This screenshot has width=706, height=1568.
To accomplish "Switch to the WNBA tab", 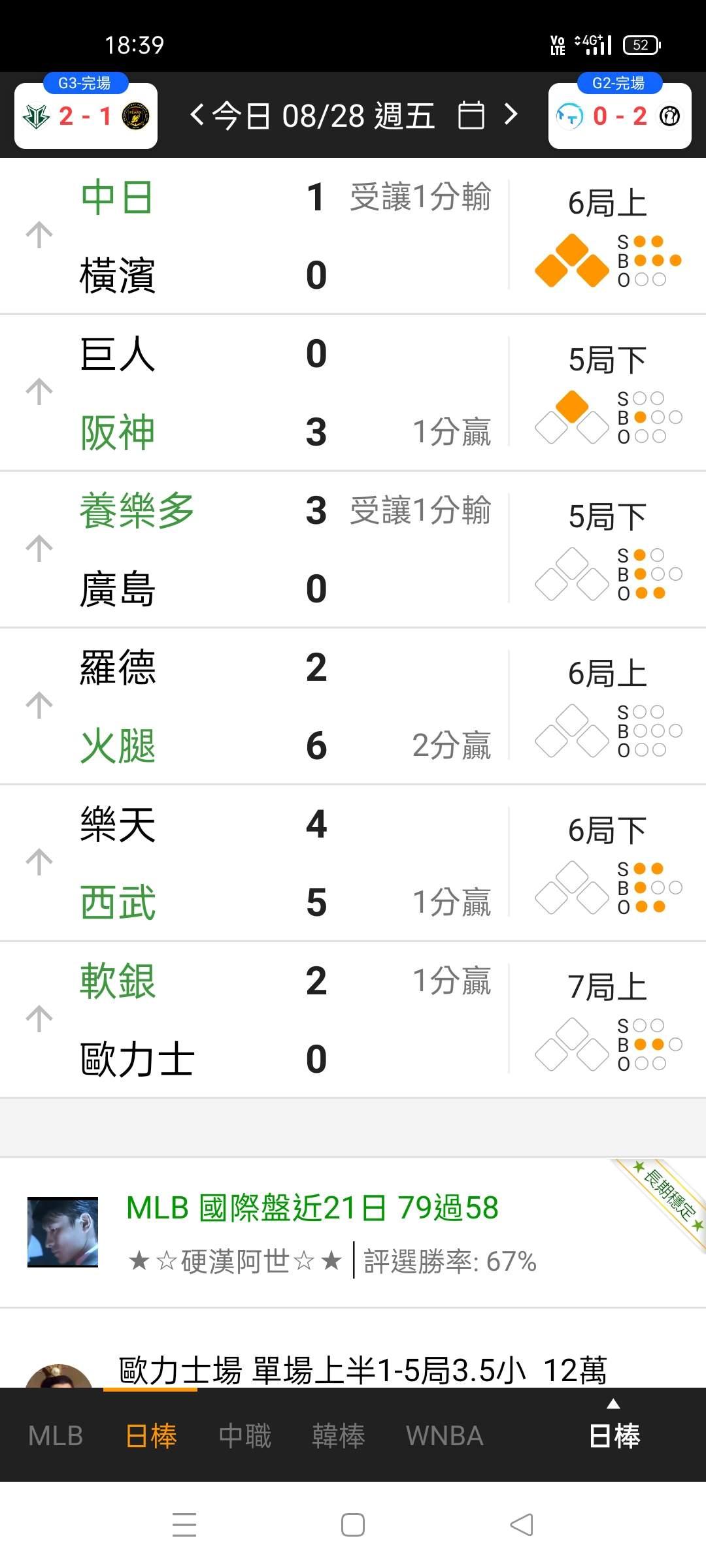I will pos(445,1436).
